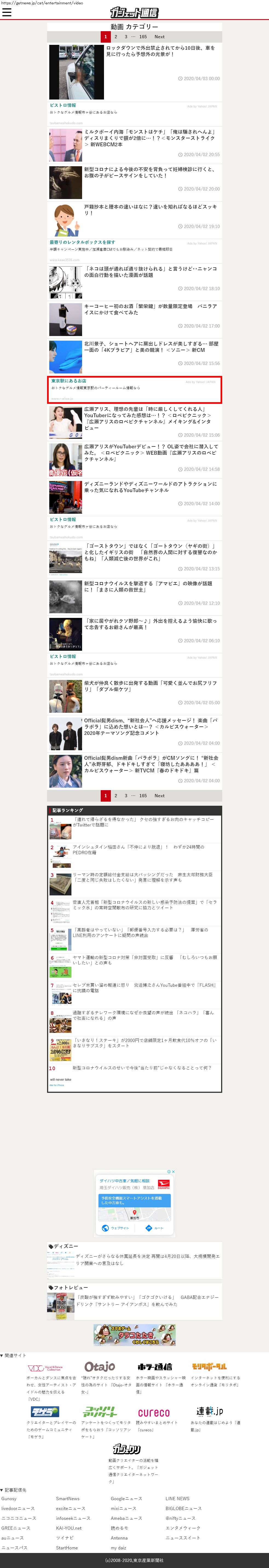Open the twin Shiba dogs walk article

150,686
